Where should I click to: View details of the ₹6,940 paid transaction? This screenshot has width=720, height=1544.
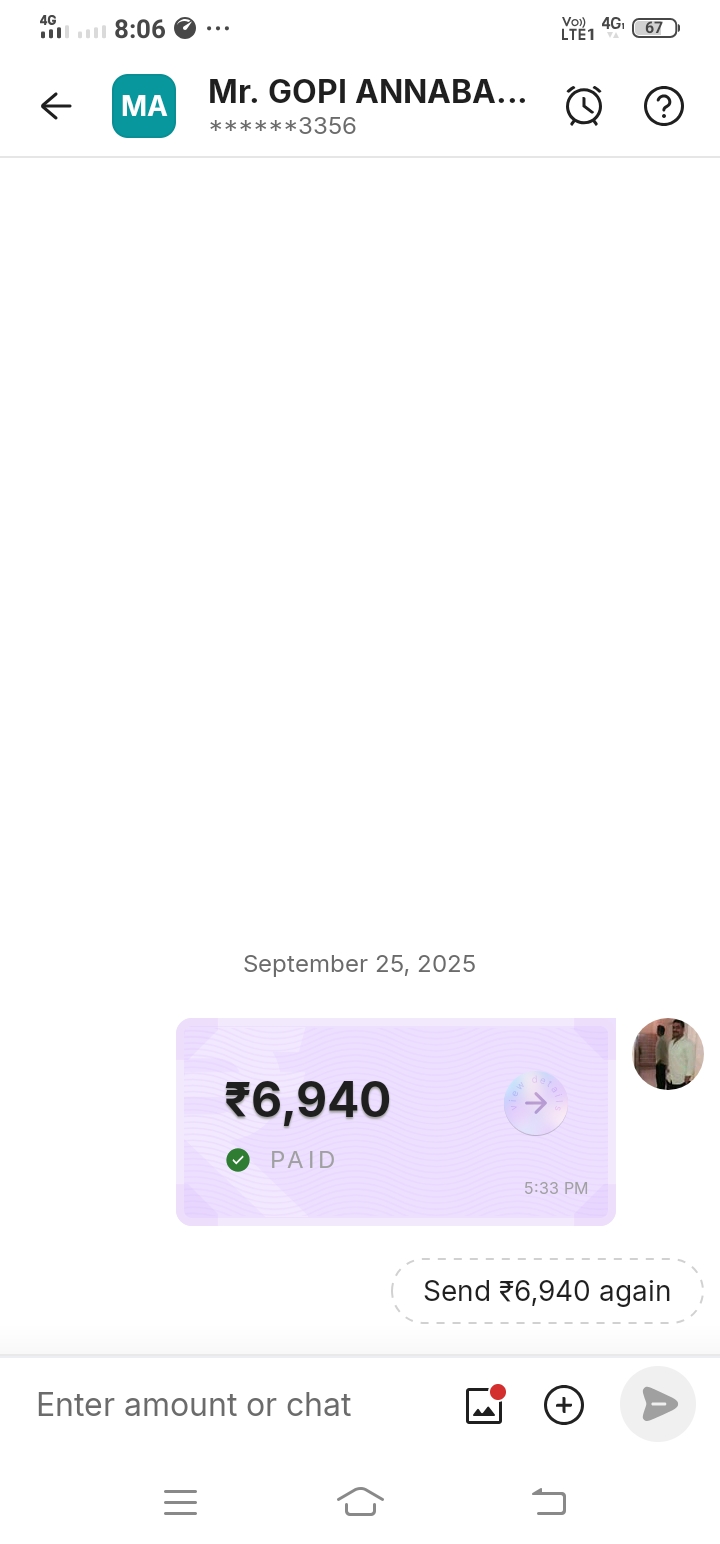coord(536,1103)
